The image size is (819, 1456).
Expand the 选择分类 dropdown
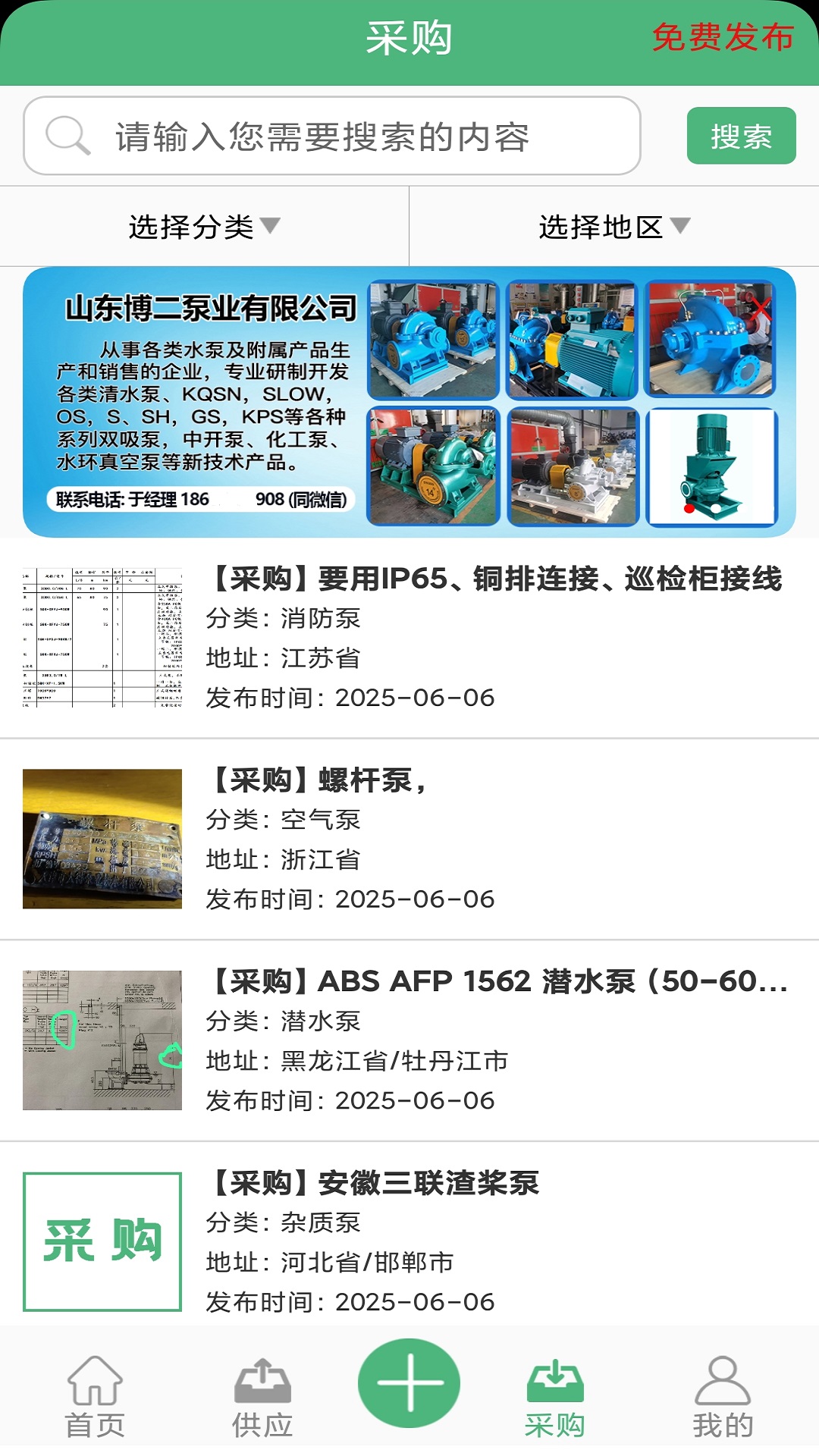[204, 227]
